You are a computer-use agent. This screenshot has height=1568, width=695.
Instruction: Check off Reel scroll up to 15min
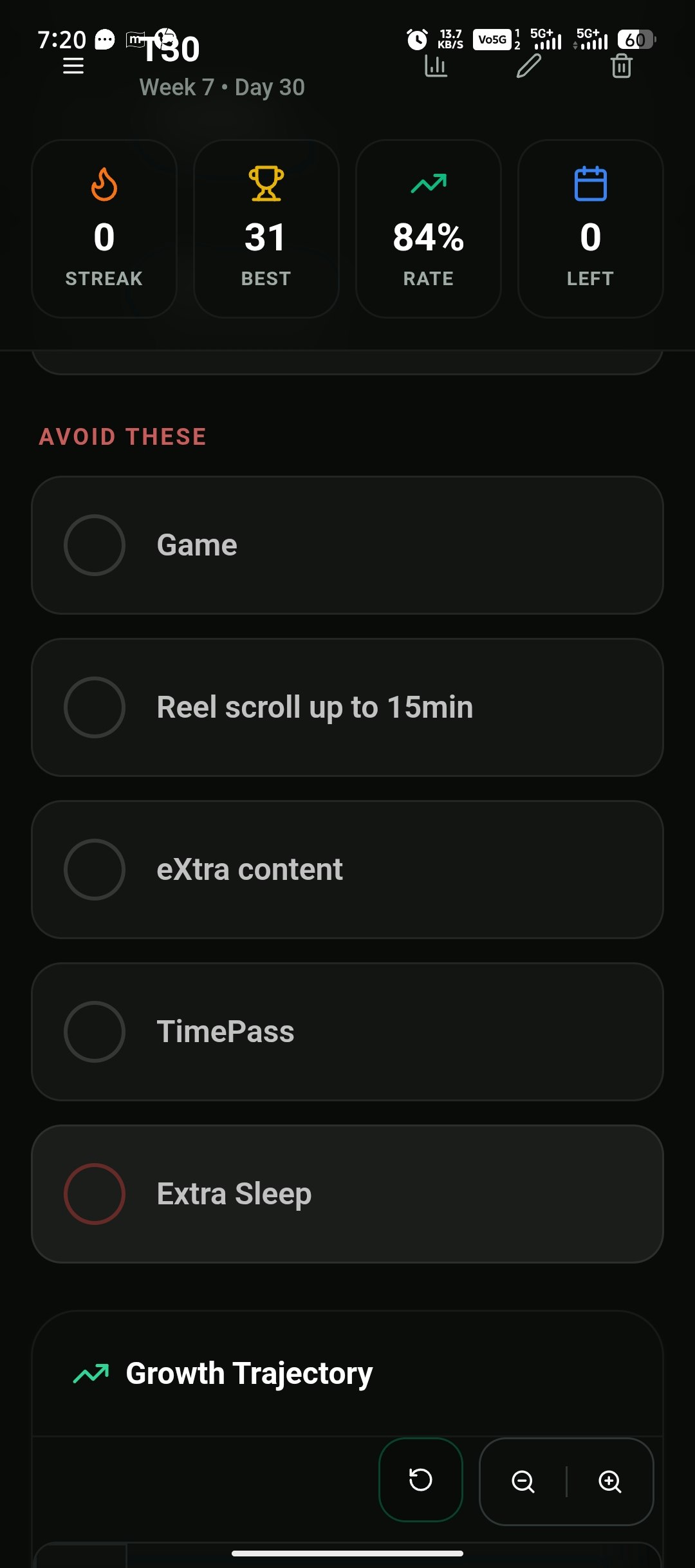[x=95, y=707]
